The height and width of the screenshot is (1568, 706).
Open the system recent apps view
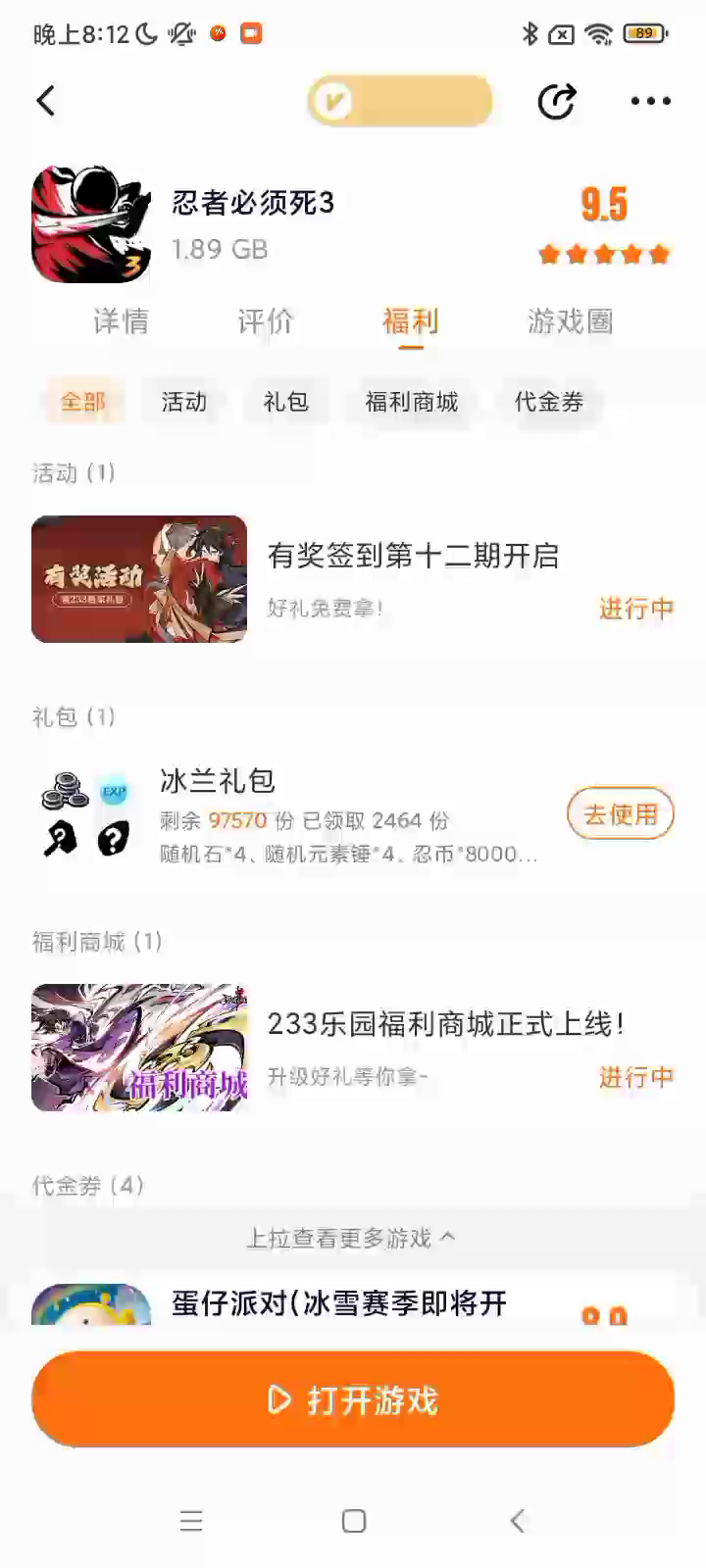tap(191, 1521)
